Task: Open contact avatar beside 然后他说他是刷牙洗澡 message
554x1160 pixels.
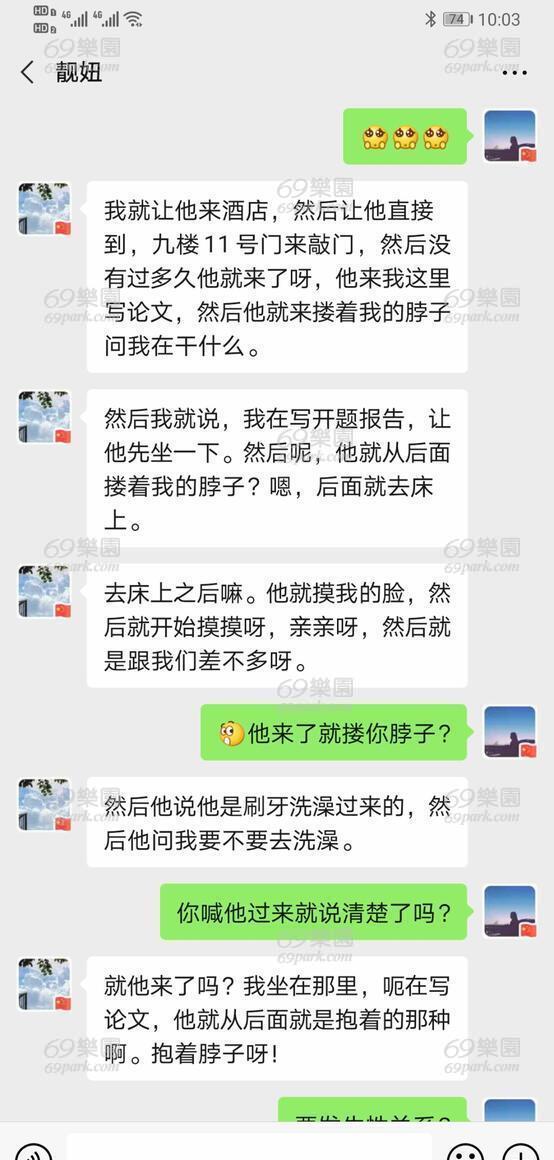Action: click(44, 804)
